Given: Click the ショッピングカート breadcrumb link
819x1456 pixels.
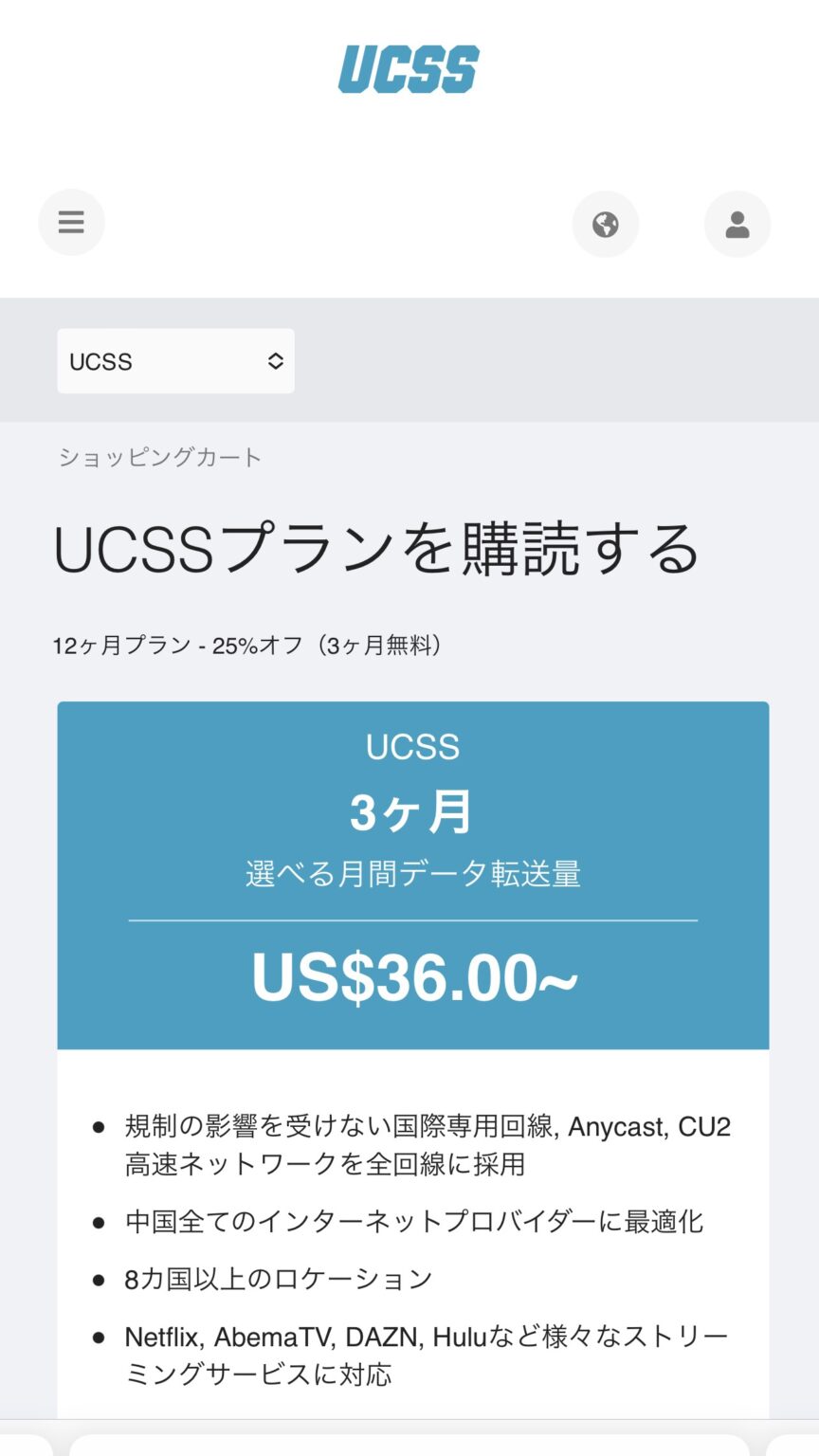Looking at the screenshot, I should [157, 457].
